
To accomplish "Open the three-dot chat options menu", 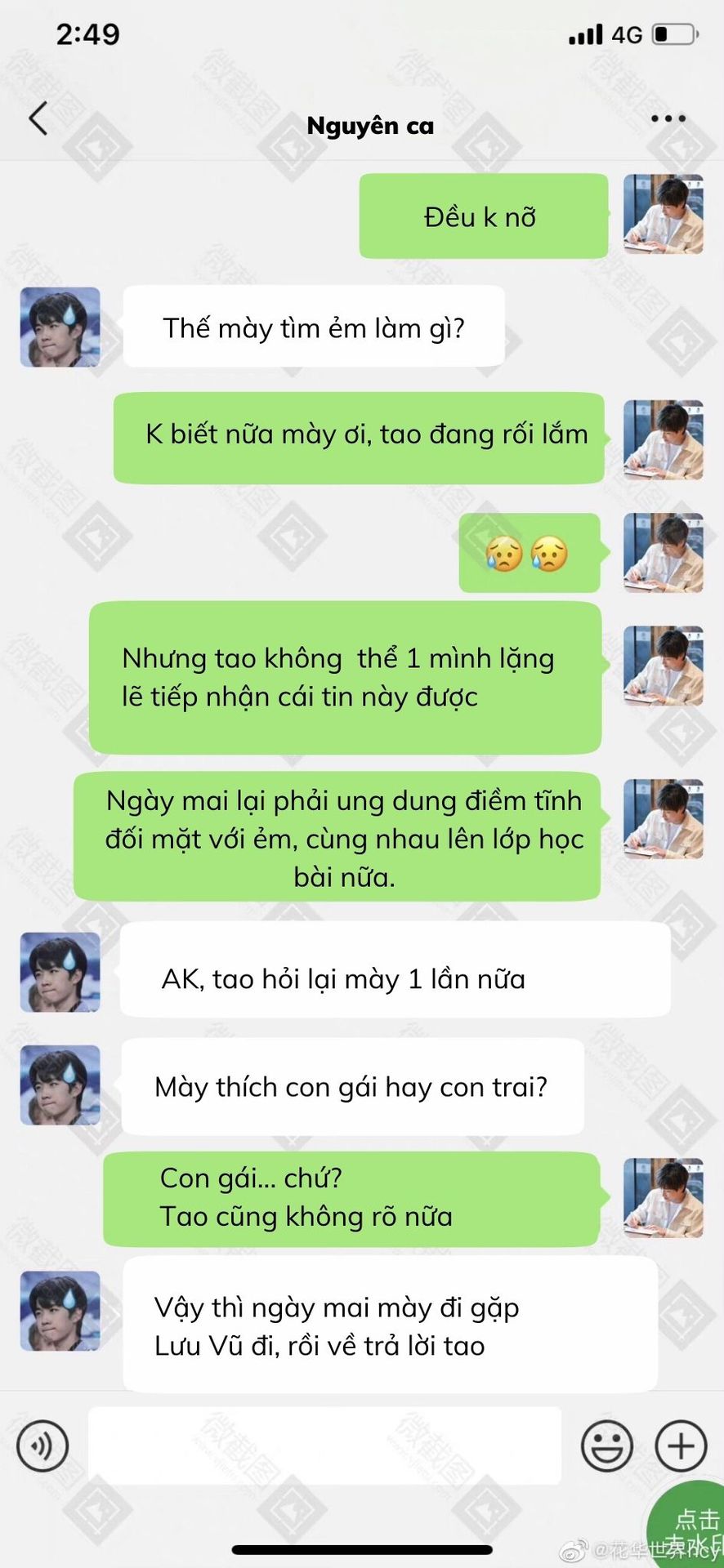I will [668, 119].
